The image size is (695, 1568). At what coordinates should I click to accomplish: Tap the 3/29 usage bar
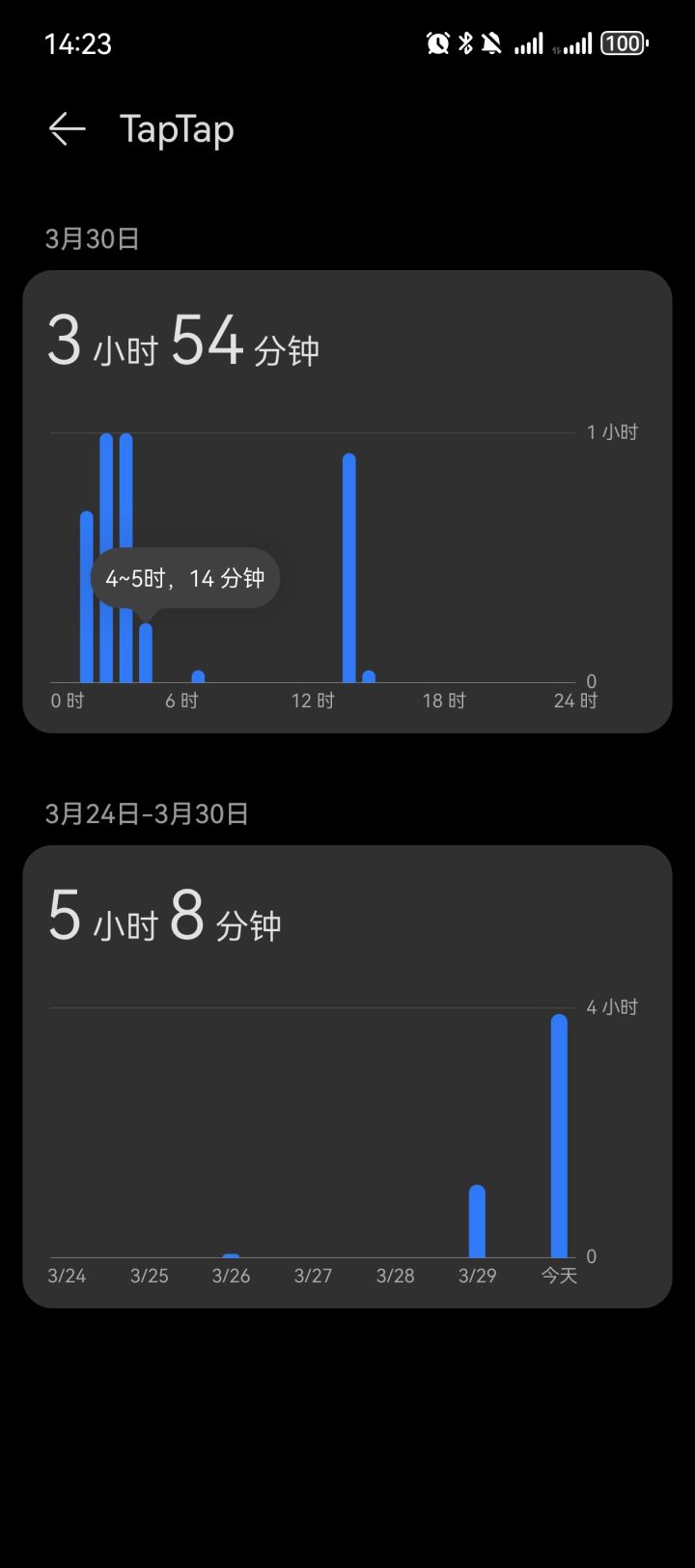coord(476,1221)
